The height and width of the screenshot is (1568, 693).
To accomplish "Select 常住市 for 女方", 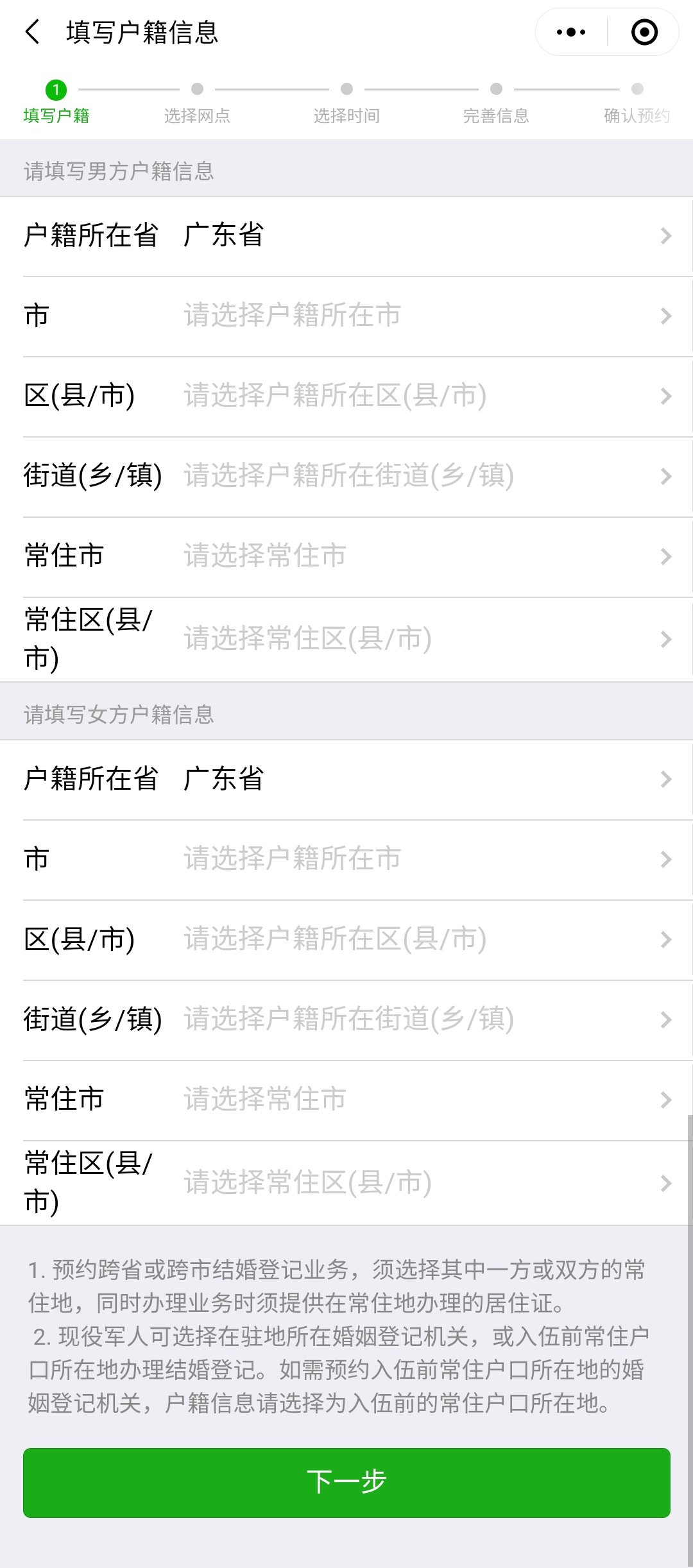I will [346, 1100].
